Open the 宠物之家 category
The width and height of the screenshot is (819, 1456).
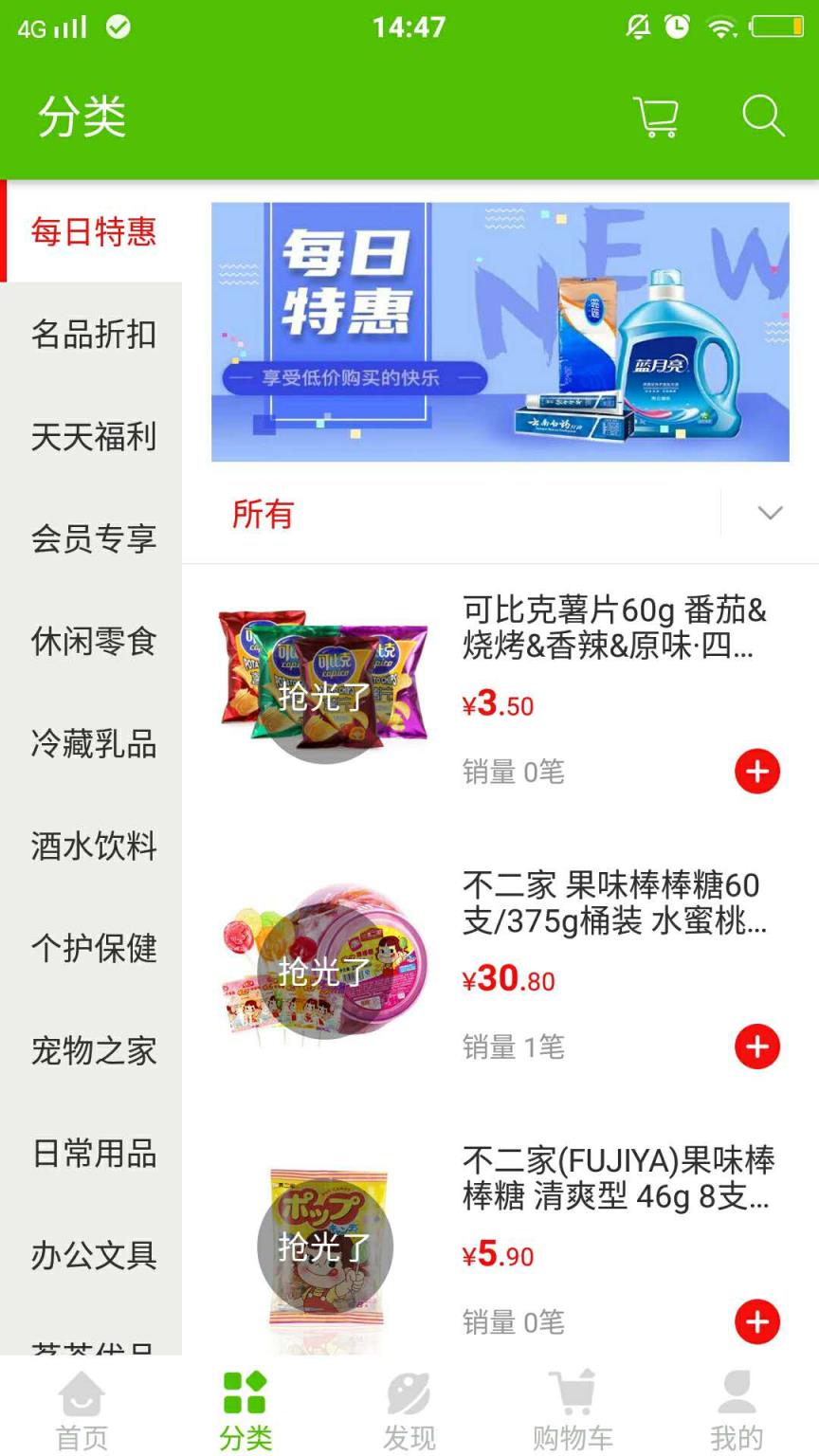(93, 1050)
